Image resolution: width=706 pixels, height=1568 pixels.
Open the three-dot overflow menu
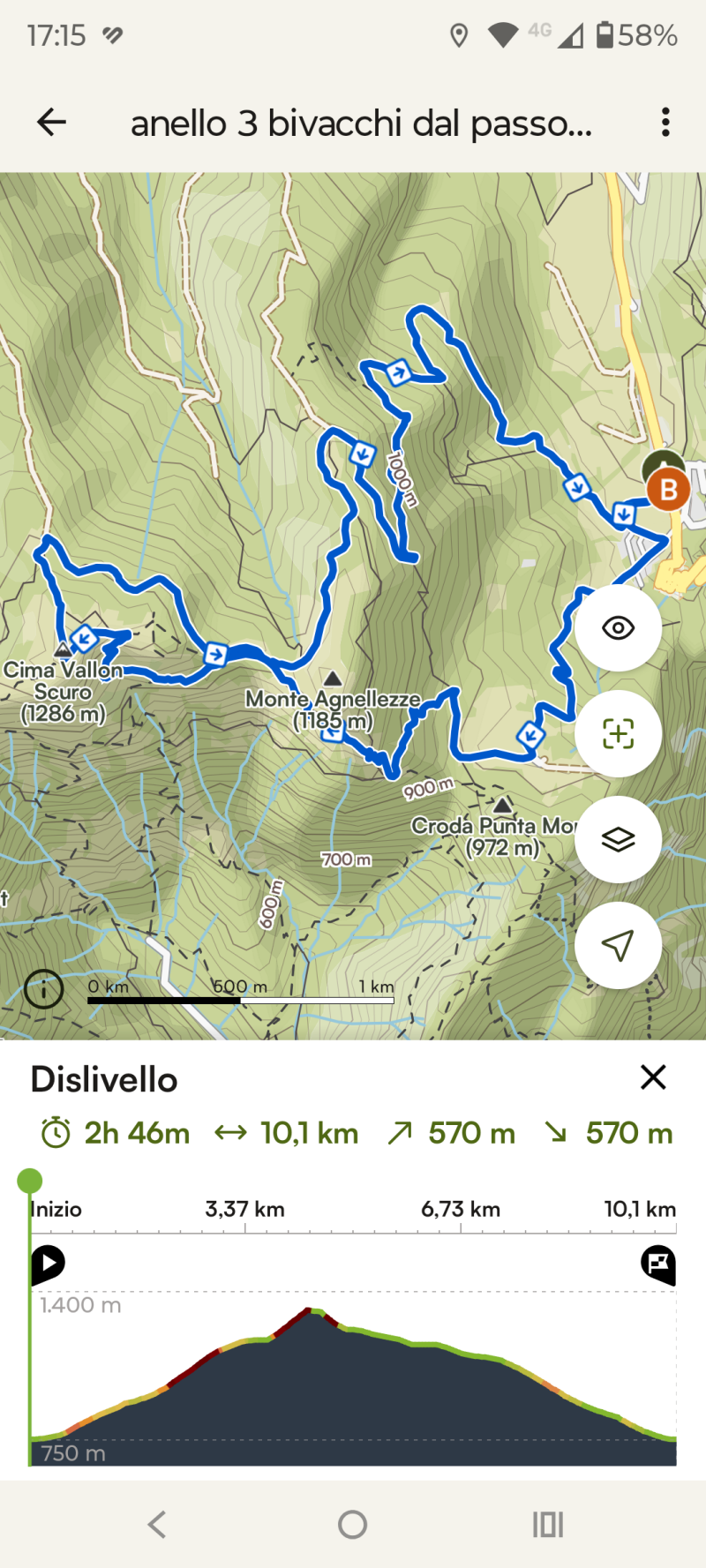coord(665,122)
